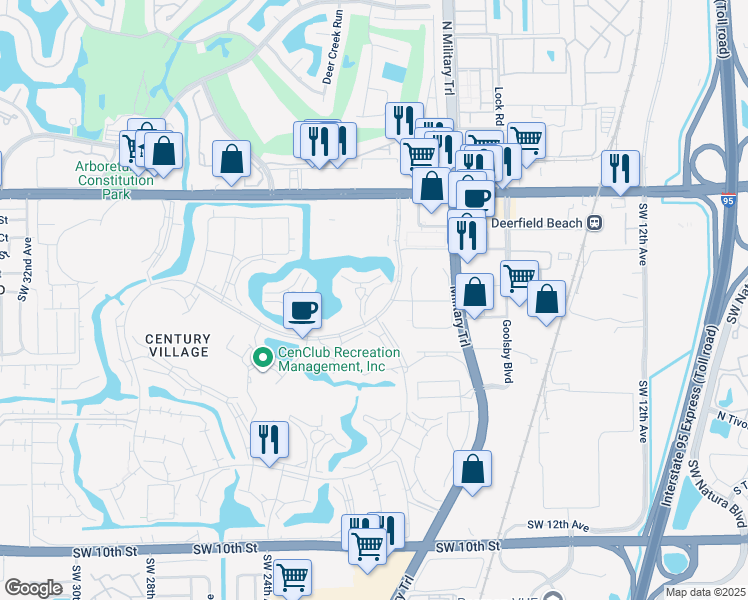Tap the shopping cart marker below SW 10th St

[292, 577]
